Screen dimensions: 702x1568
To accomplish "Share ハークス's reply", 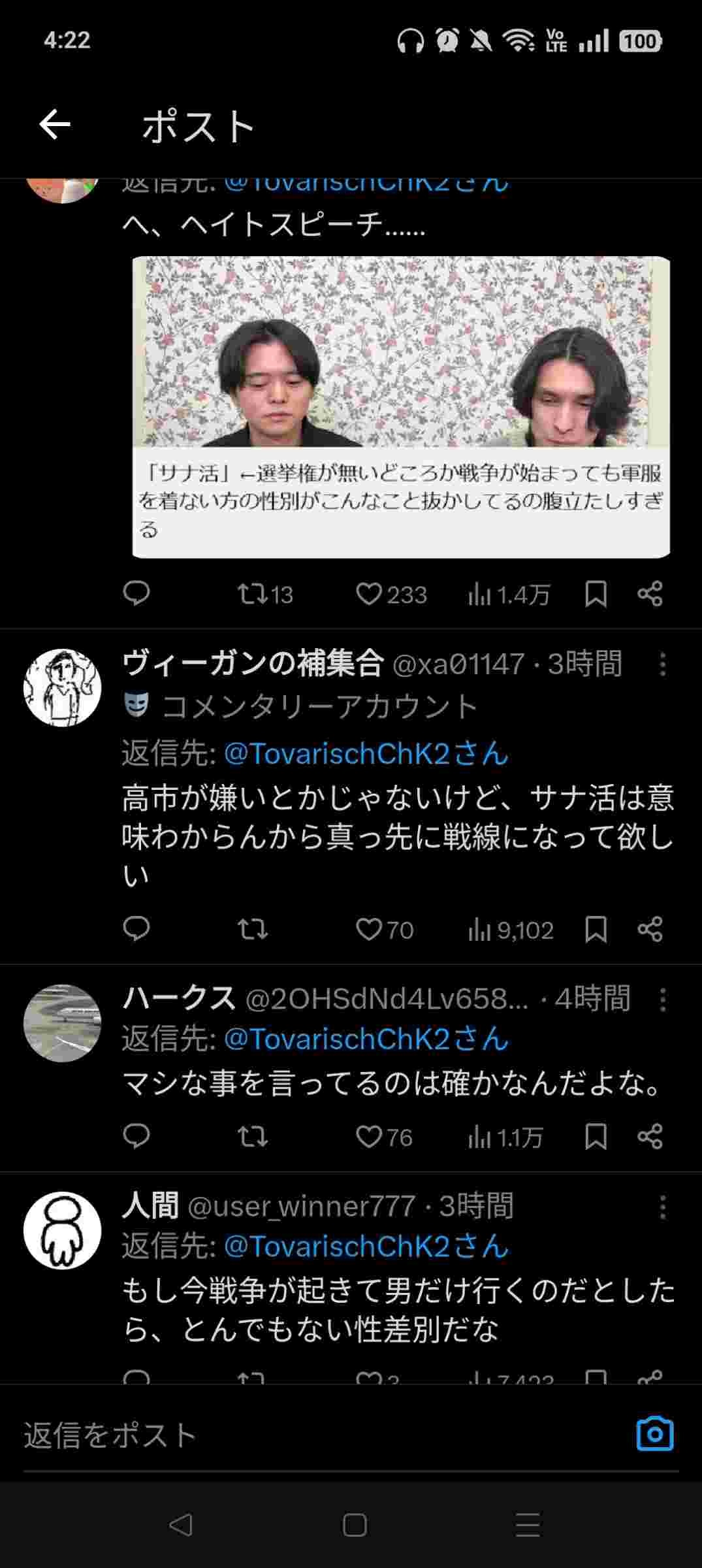I will pos(650,1137).
